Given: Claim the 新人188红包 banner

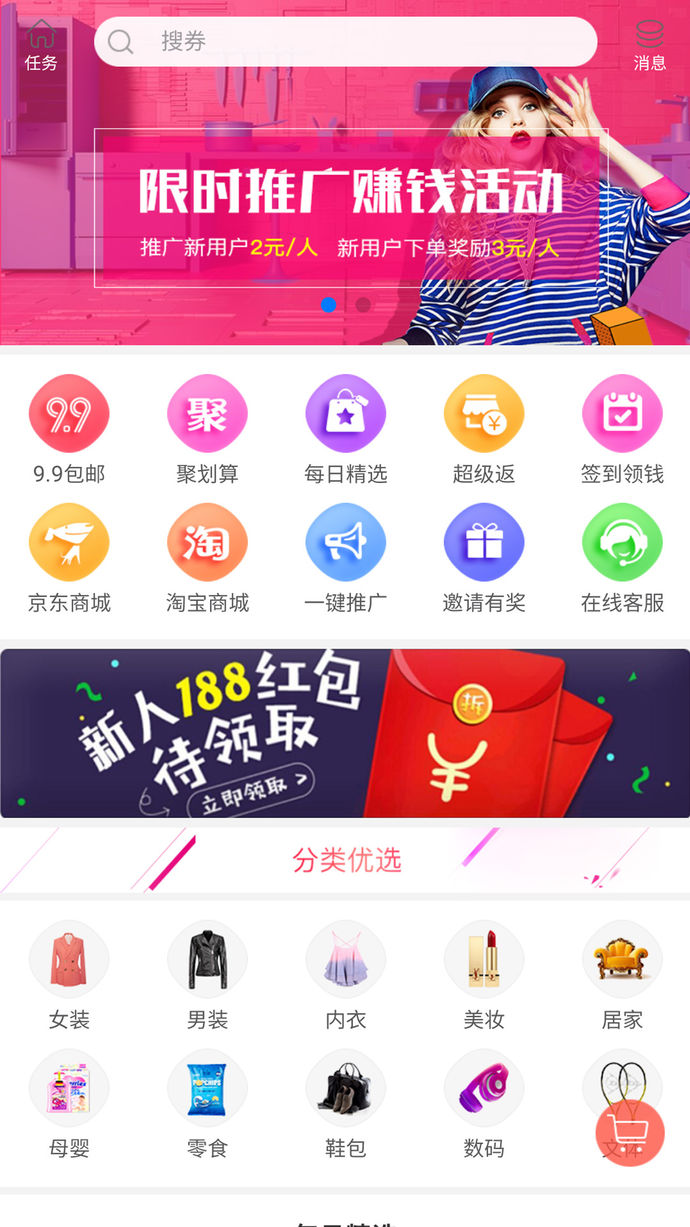Looking at the screenshot, I should click(x=345, y=733).
